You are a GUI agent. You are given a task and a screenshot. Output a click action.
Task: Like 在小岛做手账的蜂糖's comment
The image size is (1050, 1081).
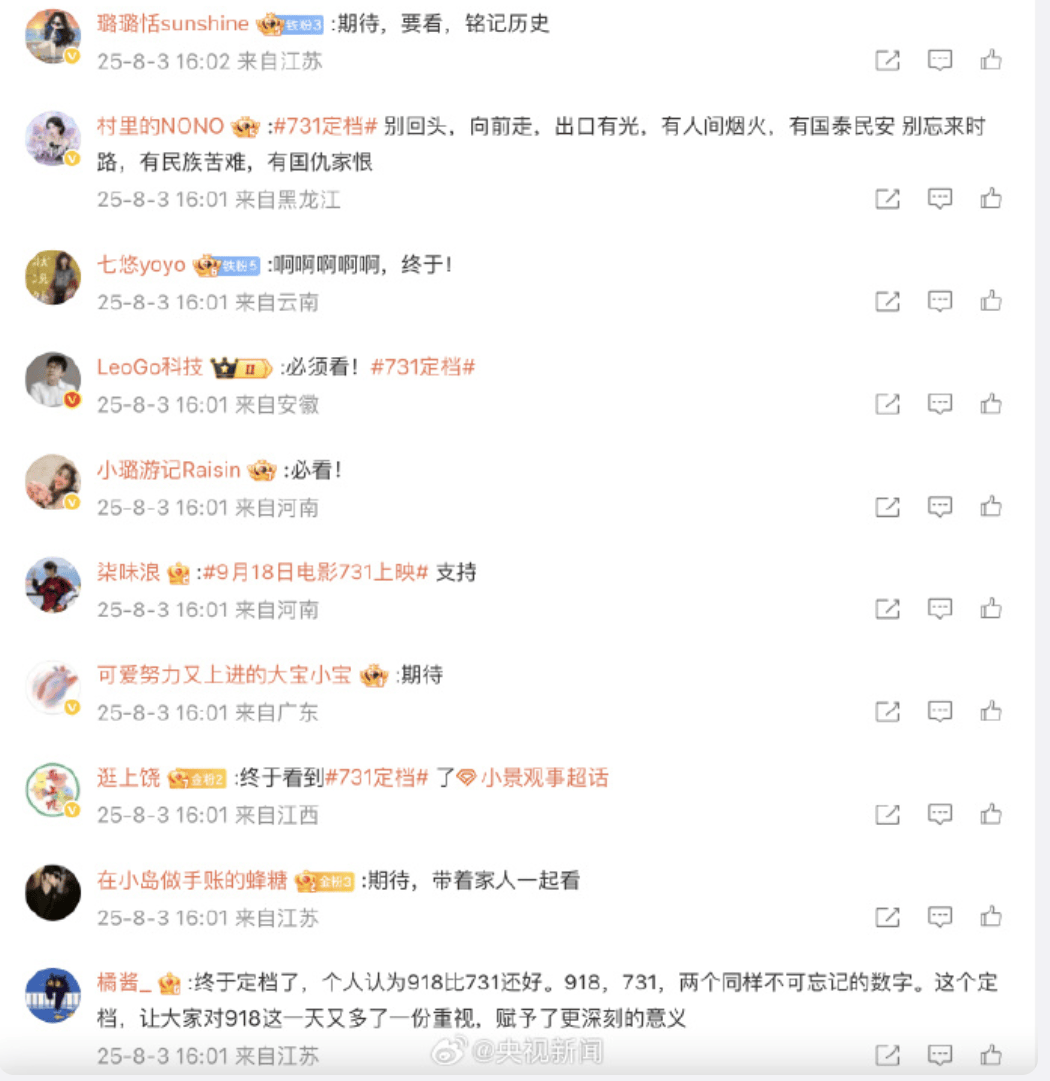(x=991, y=917)
